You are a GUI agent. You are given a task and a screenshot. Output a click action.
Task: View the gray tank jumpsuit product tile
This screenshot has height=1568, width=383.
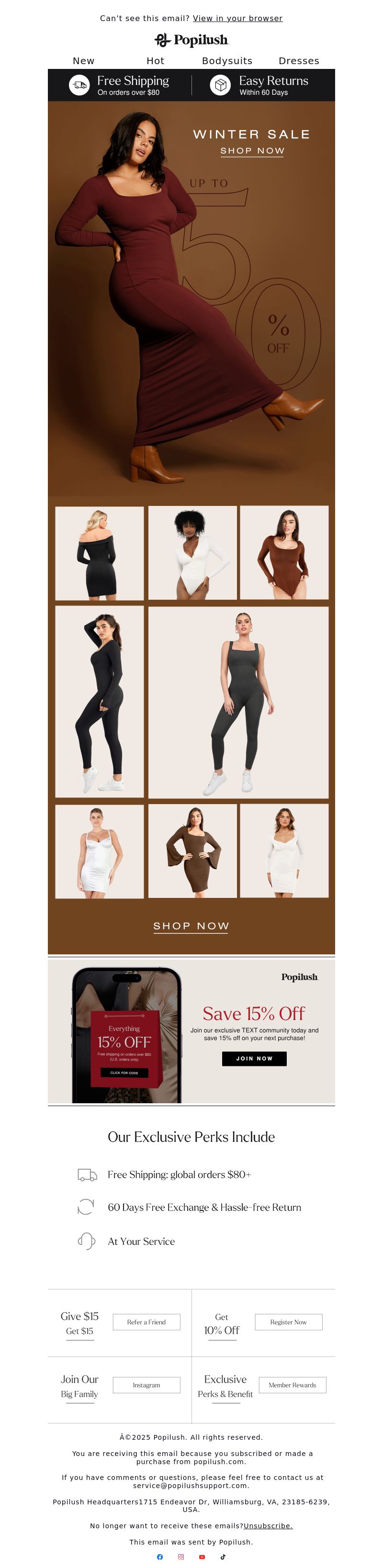click(x=238, y=702)
